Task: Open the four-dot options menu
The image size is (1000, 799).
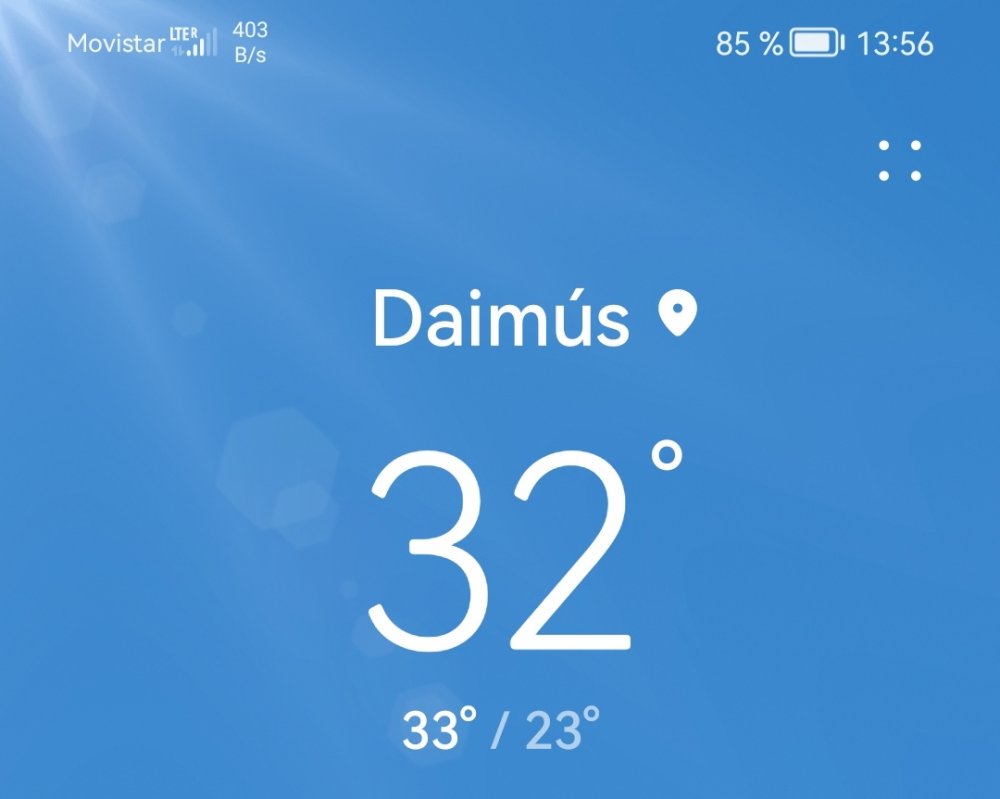Action: [899, 160]
